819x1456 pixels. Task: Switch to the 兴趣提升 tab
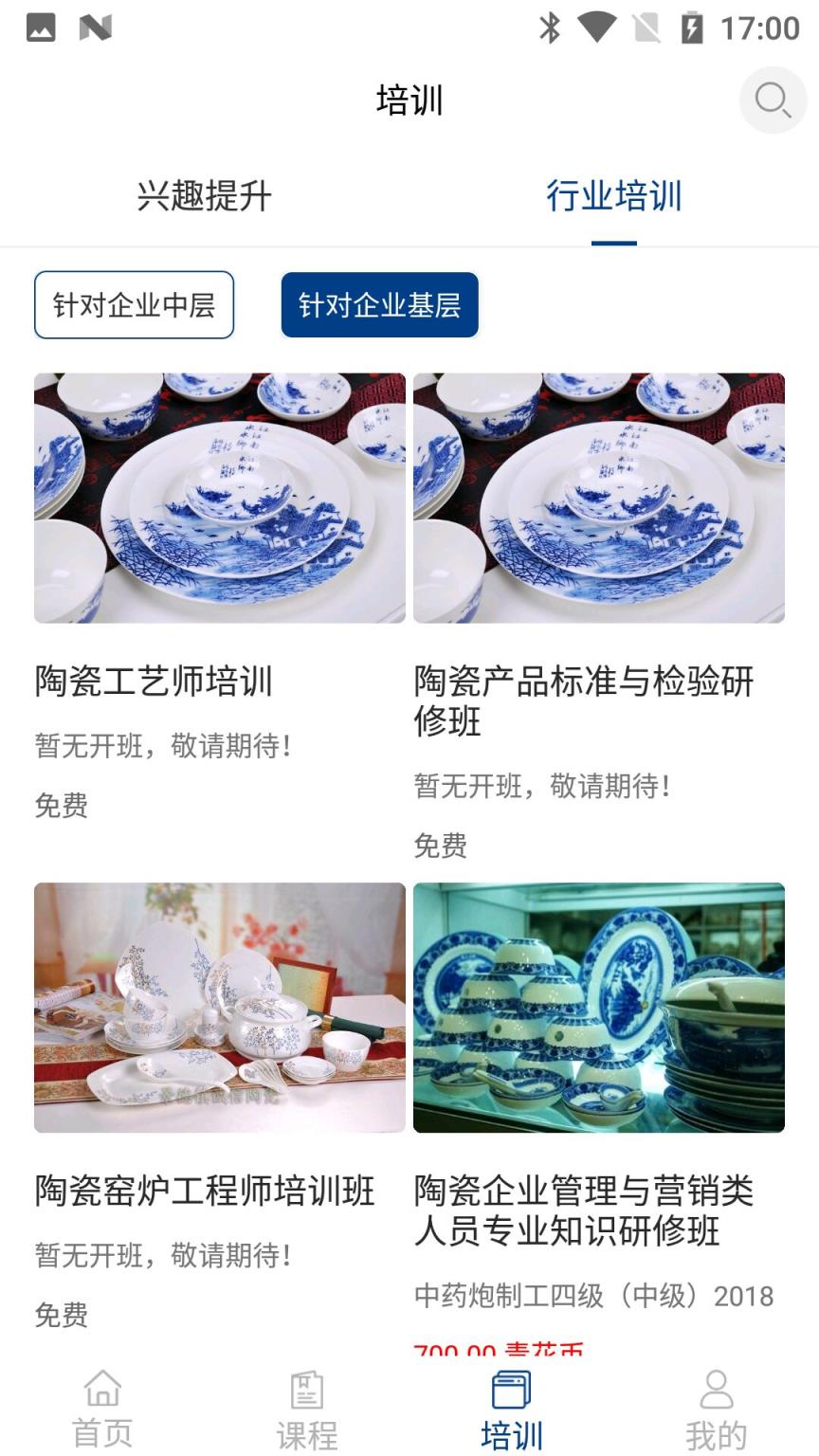(x=205, y=194)
